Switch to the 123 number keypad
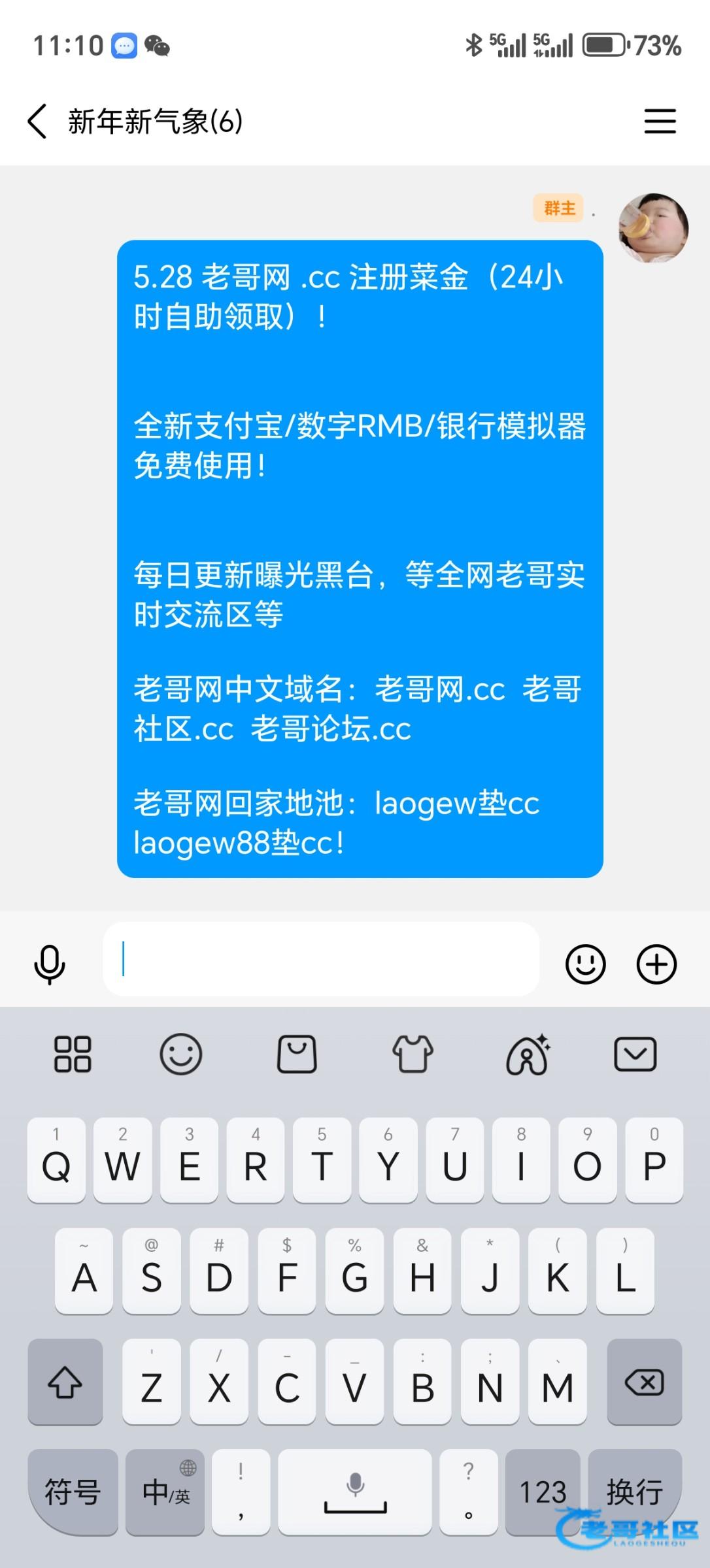The width and height of the screenshot is (710, 1568). tap(543, 1492)
